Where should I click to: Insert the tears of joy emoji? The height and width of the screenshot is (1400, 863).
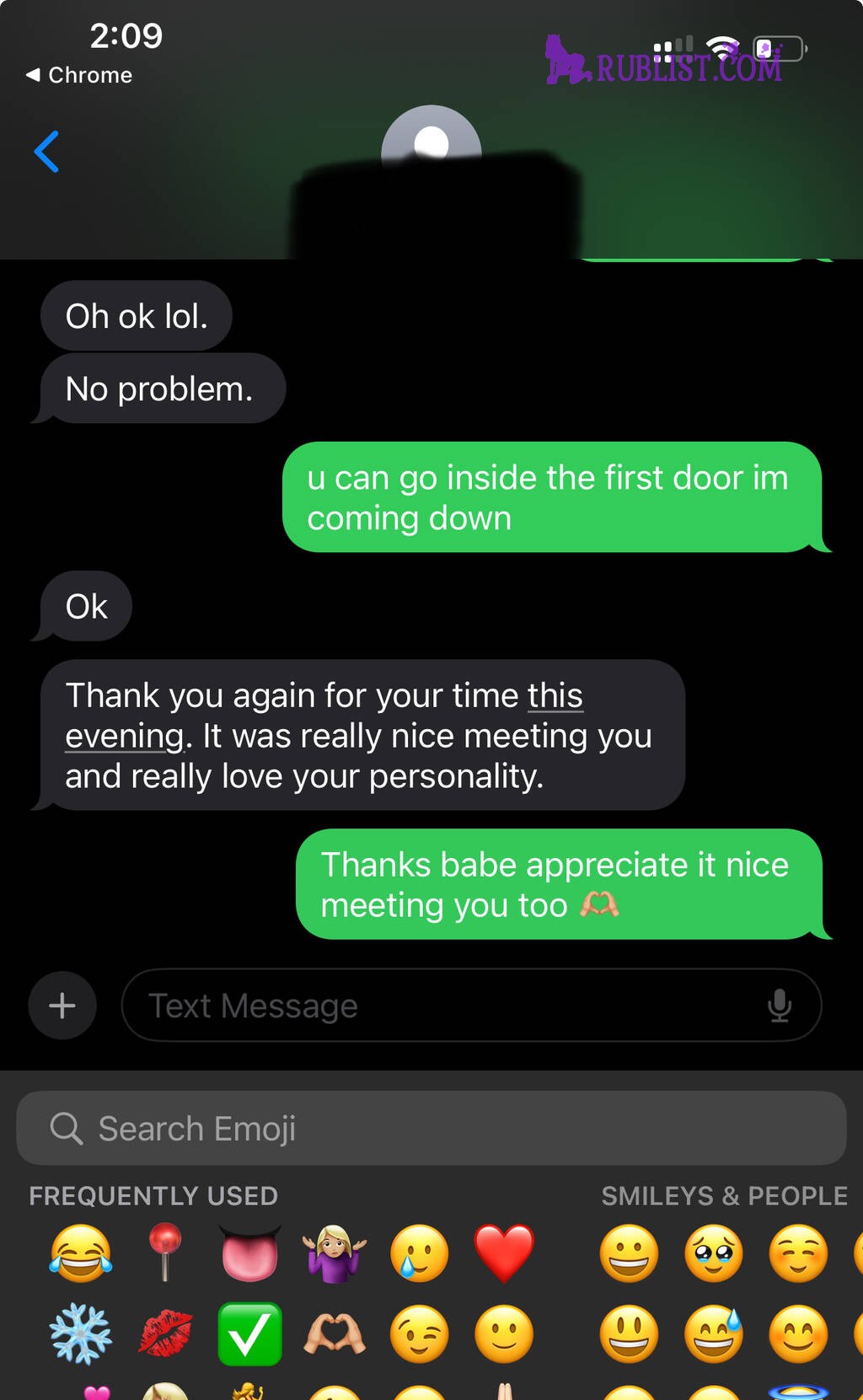81,1253
